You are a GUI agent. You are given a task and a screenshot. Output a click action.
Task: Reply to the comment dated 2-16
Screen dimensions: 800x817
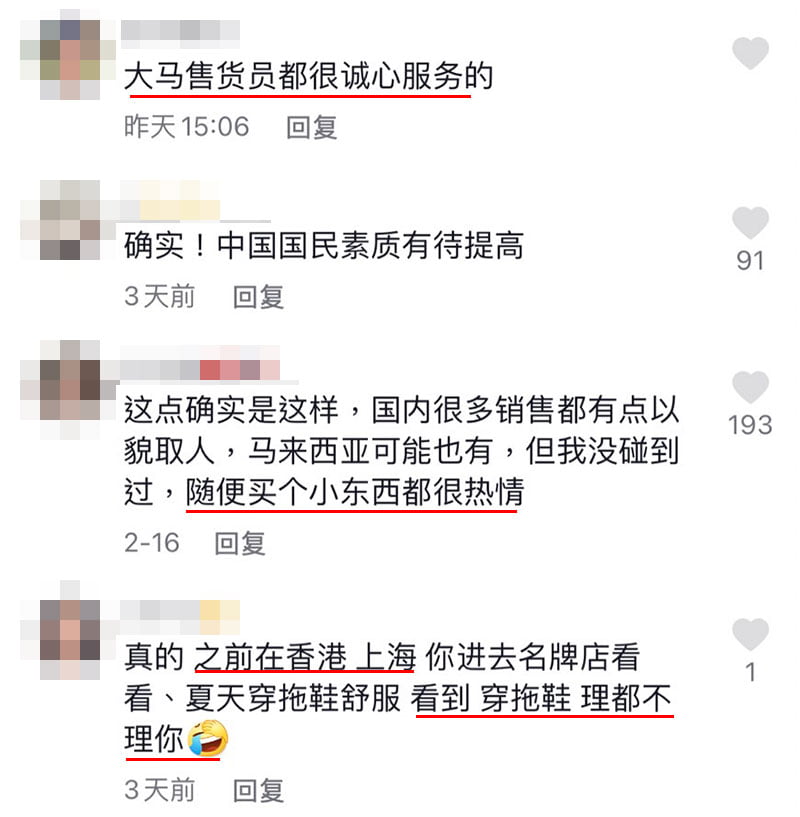[240, 543]
